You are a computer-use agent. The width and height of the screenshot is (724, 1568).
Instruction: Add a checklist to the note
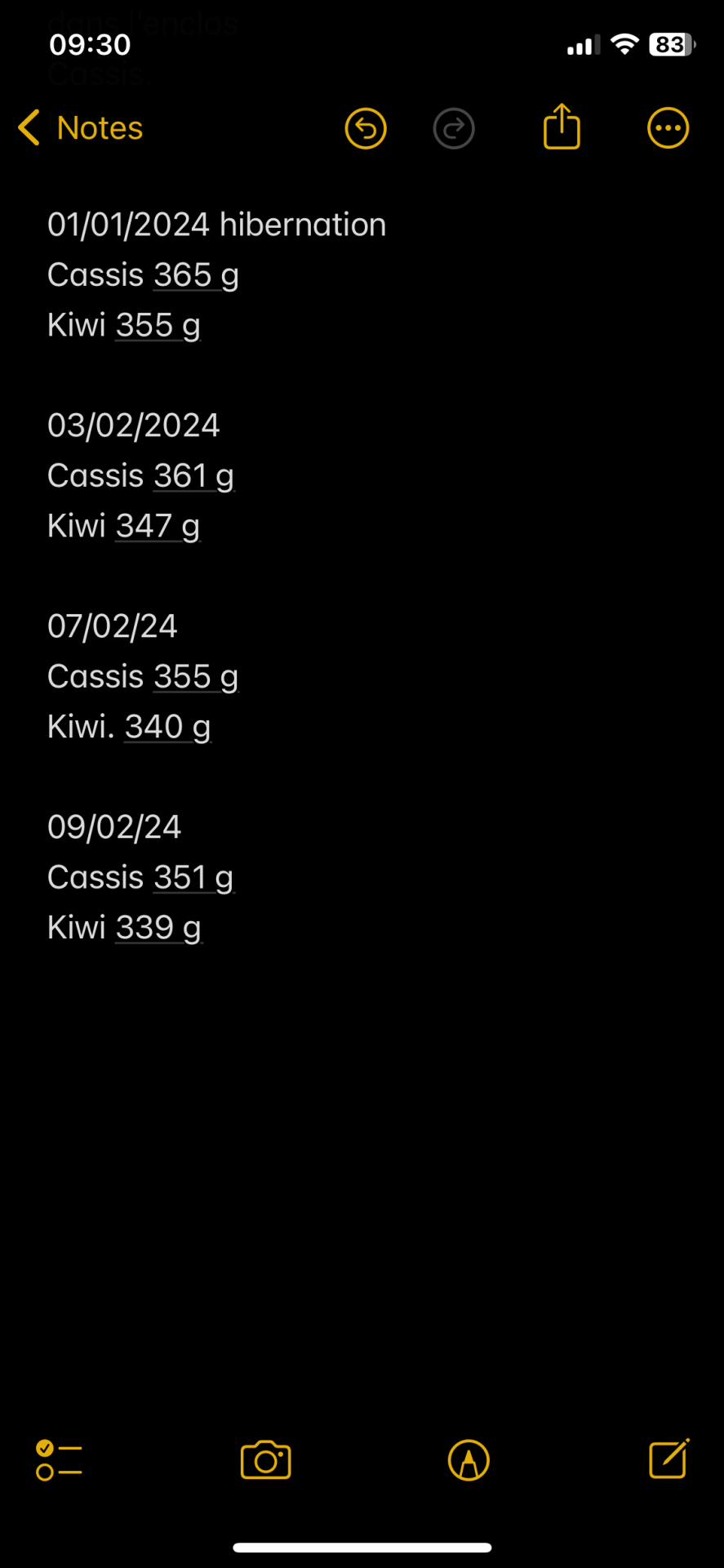click(59, 1460)
